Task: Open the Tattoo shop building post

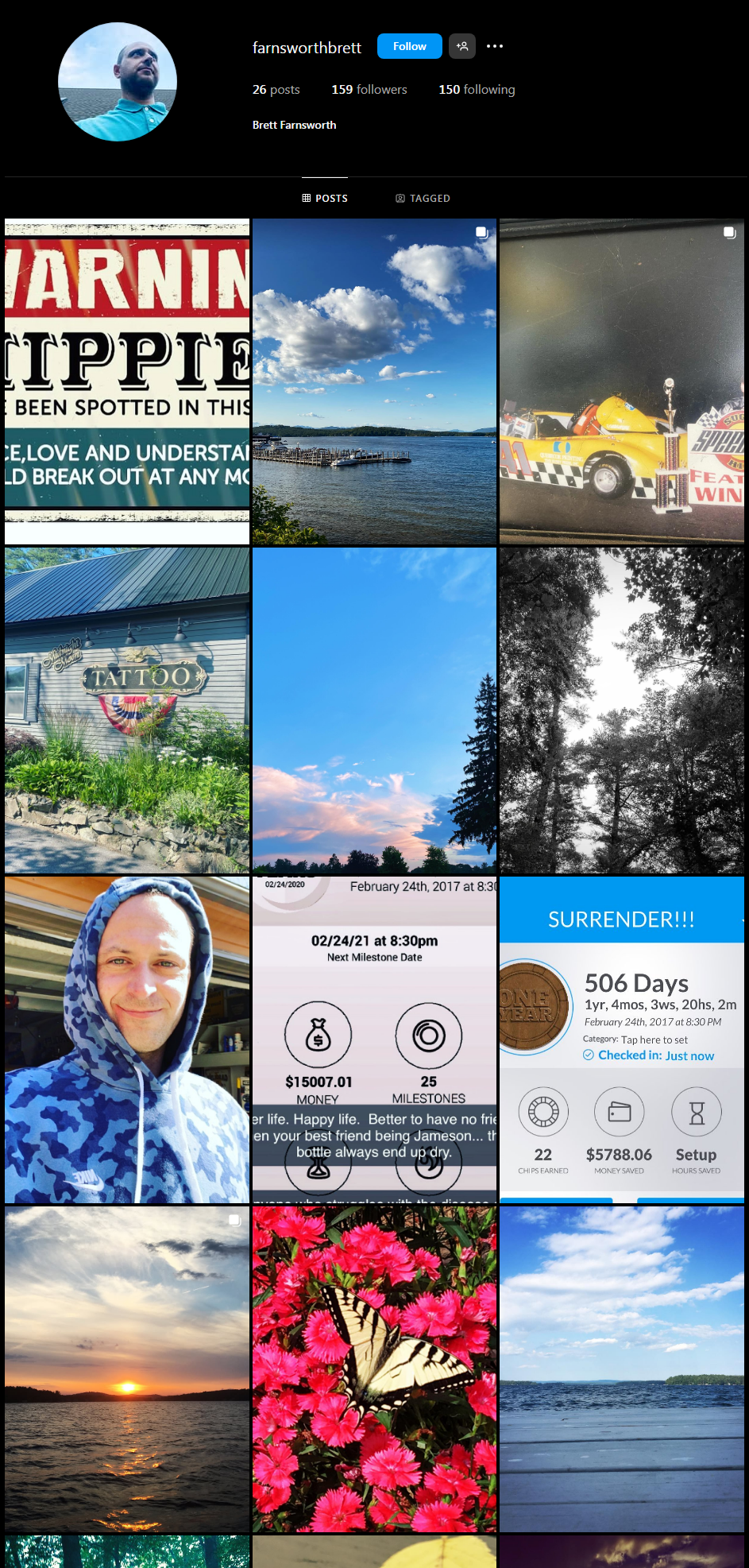Action: 127,710
